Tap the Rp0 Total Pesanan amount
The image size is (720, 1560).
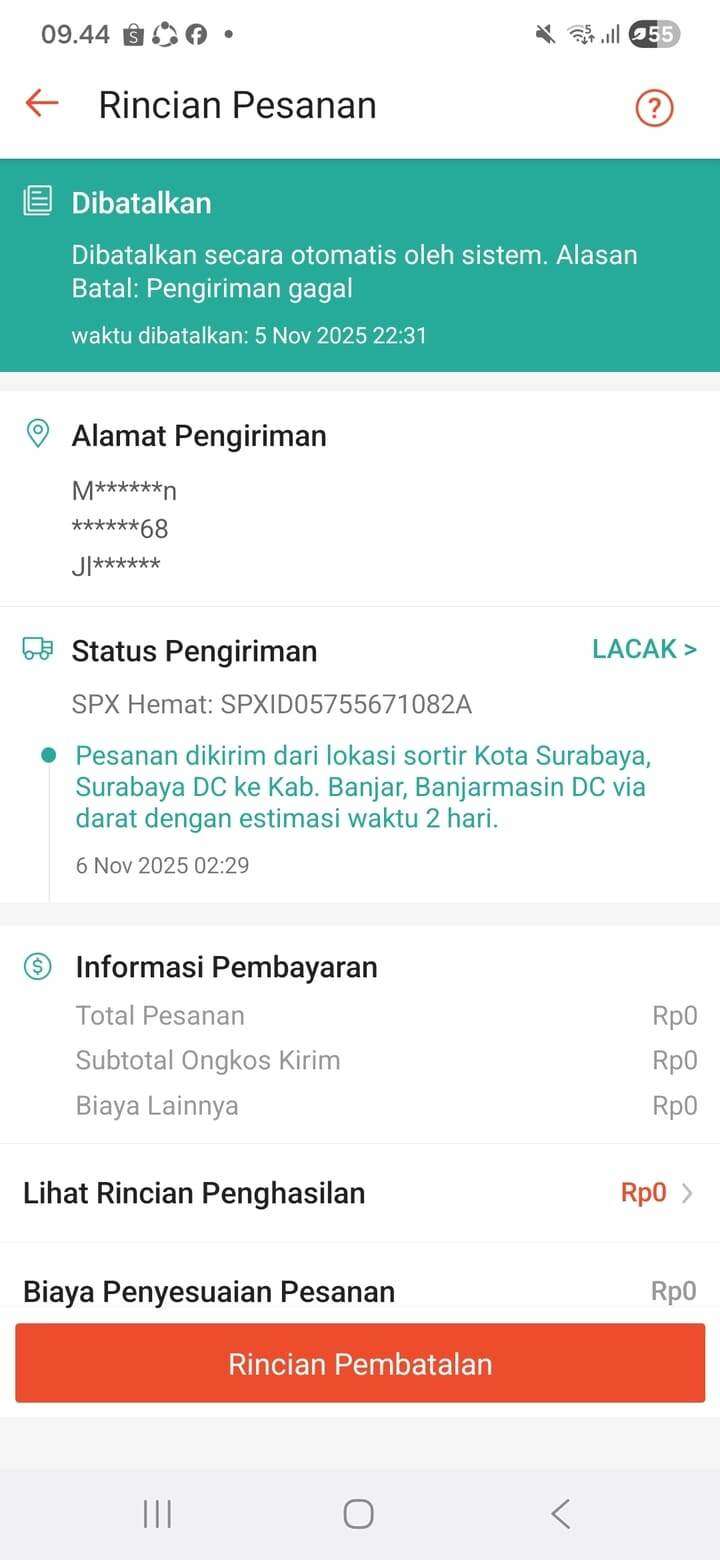(x=674, y=1015)
